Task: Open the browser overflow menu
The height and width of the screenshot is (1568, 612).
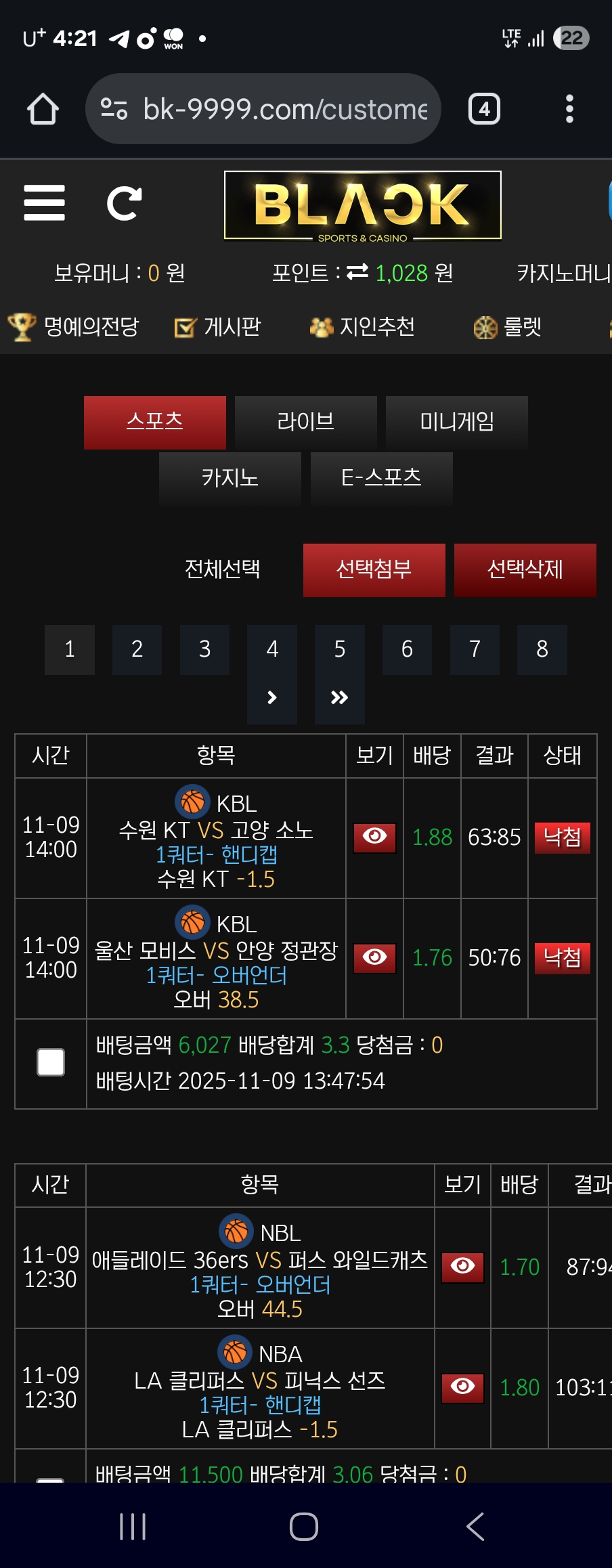Action: (569, 109)
